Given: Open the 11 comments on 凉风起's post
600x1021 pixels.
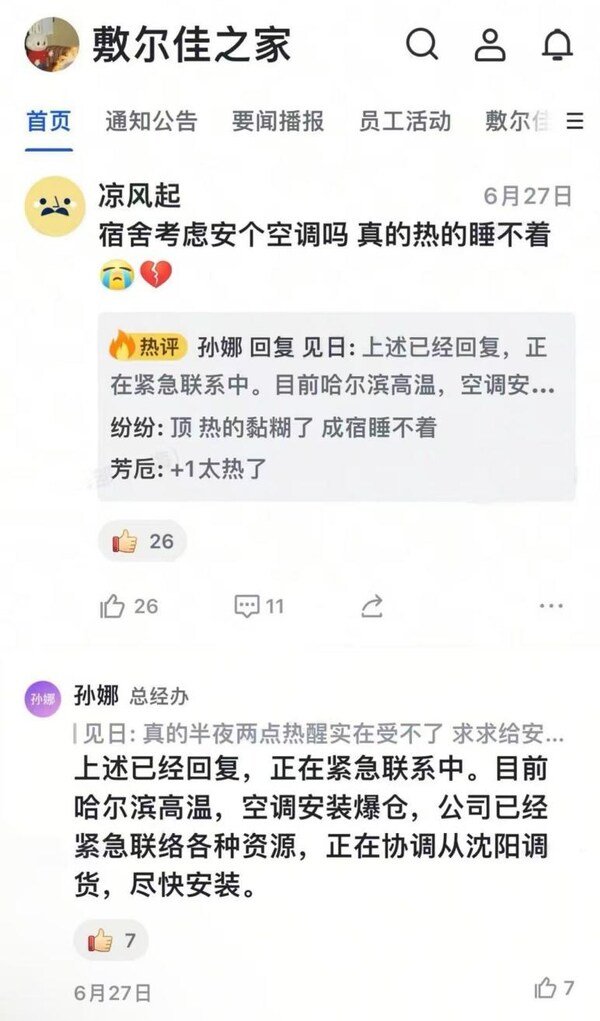Looking at the screenshot, I should coord(259,605).
